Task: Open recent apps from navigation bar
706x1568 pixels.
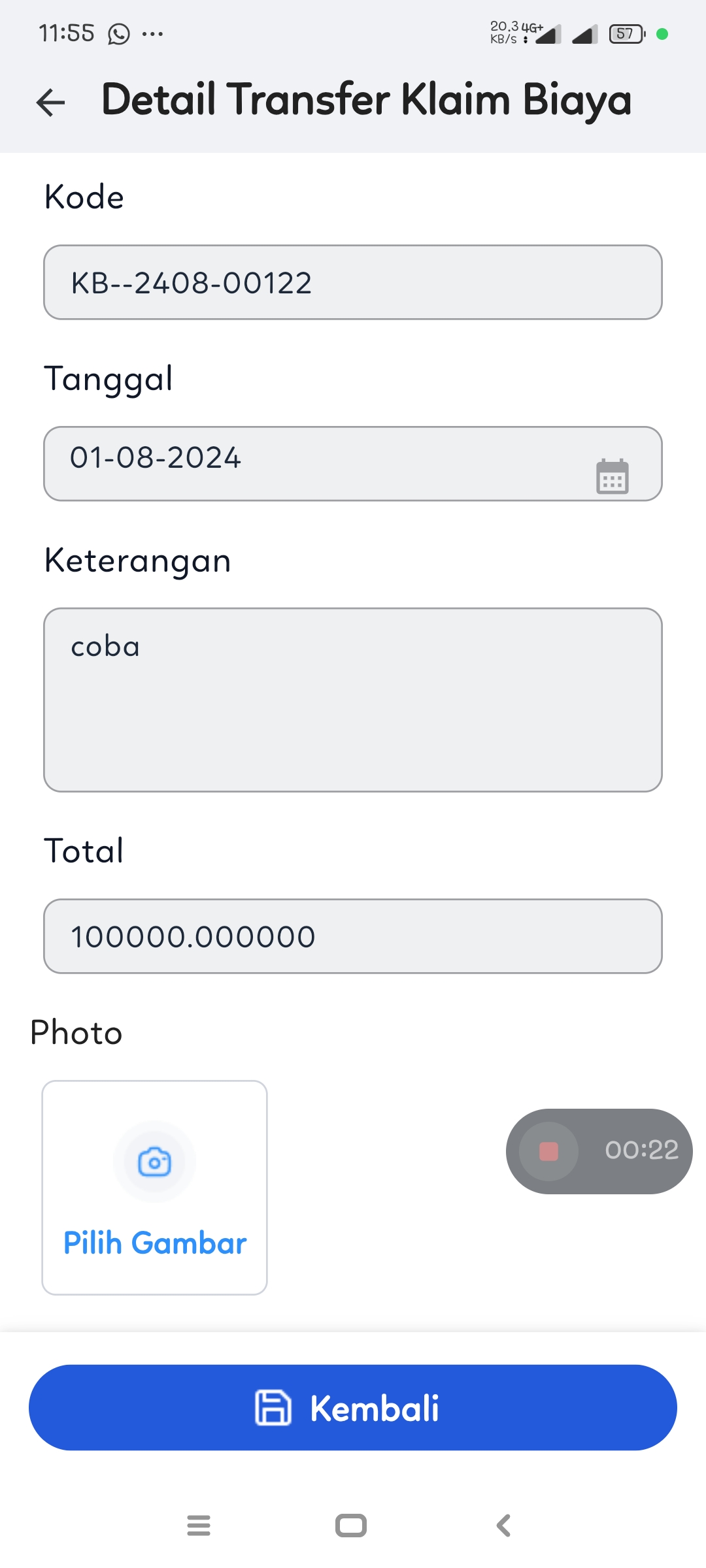Action: pyautogui.click(x=199, y=1526)
